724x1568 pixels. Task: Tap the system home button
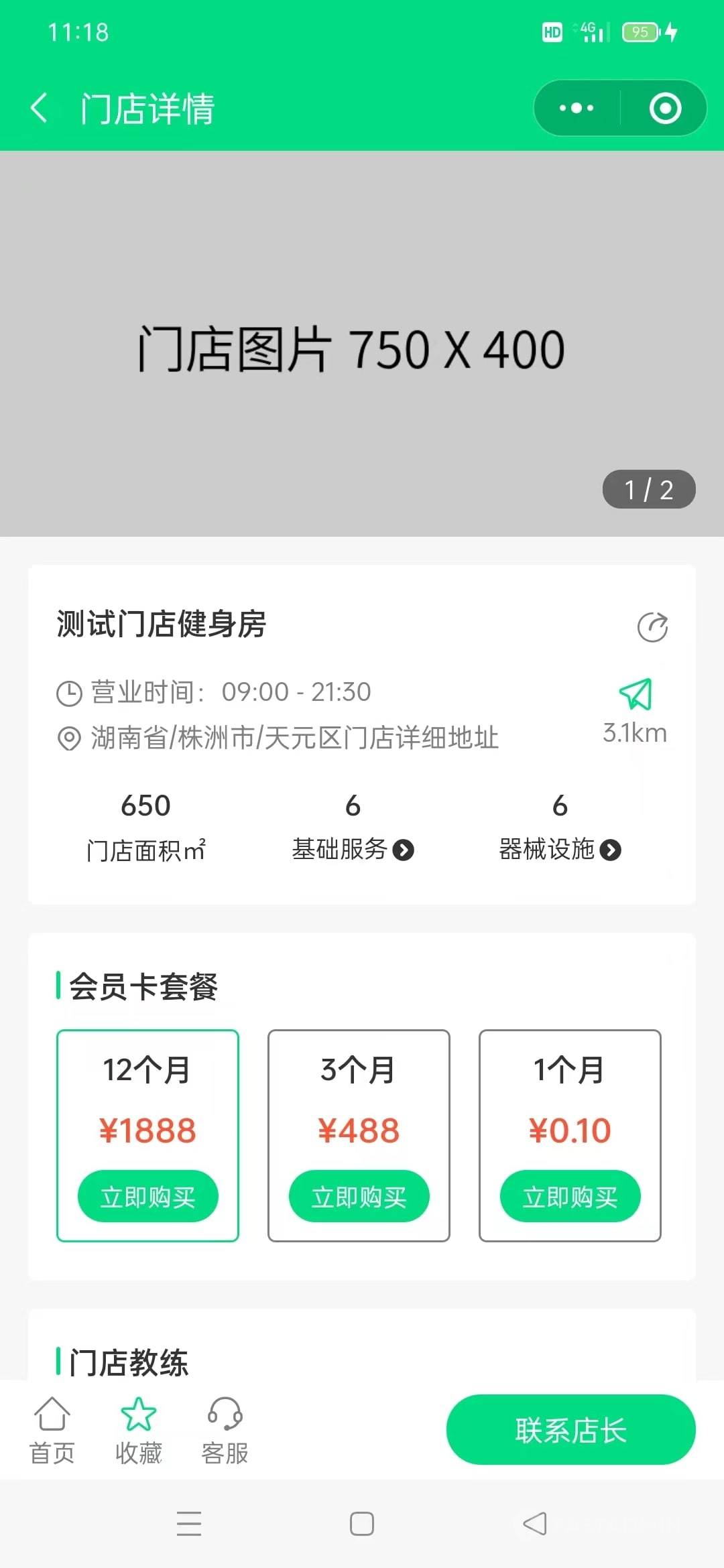point(362,1524)
